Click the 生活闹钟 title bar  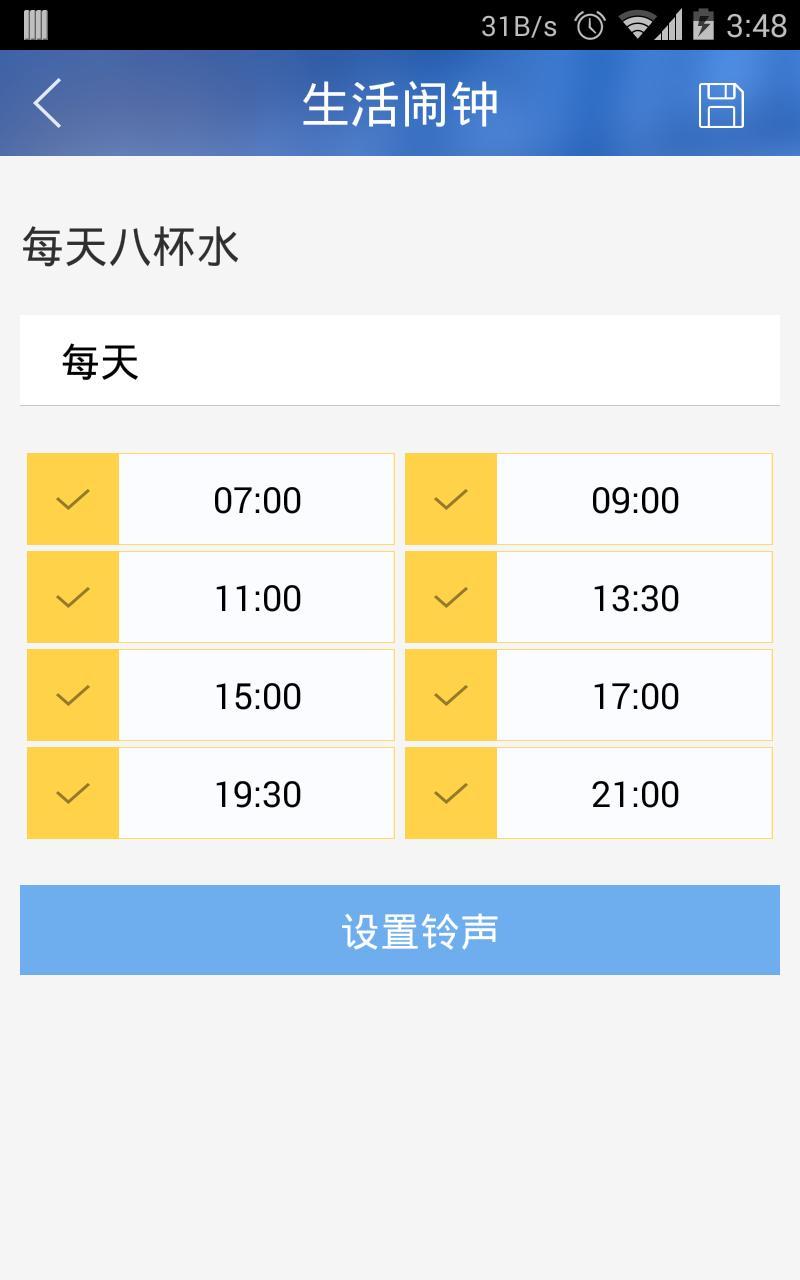[x=400, y=102]
